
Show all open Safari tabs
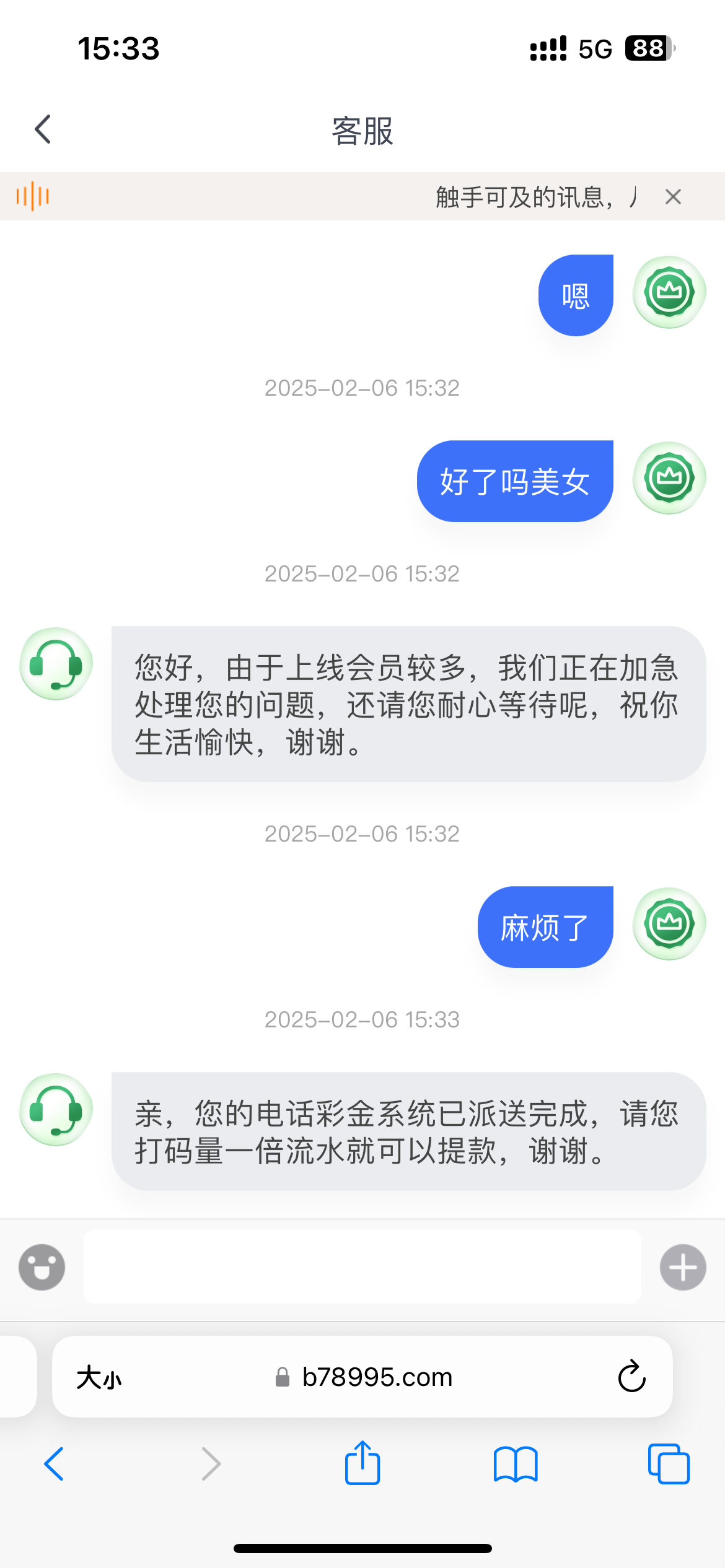pyautogui.click(x=669, y=1464)
